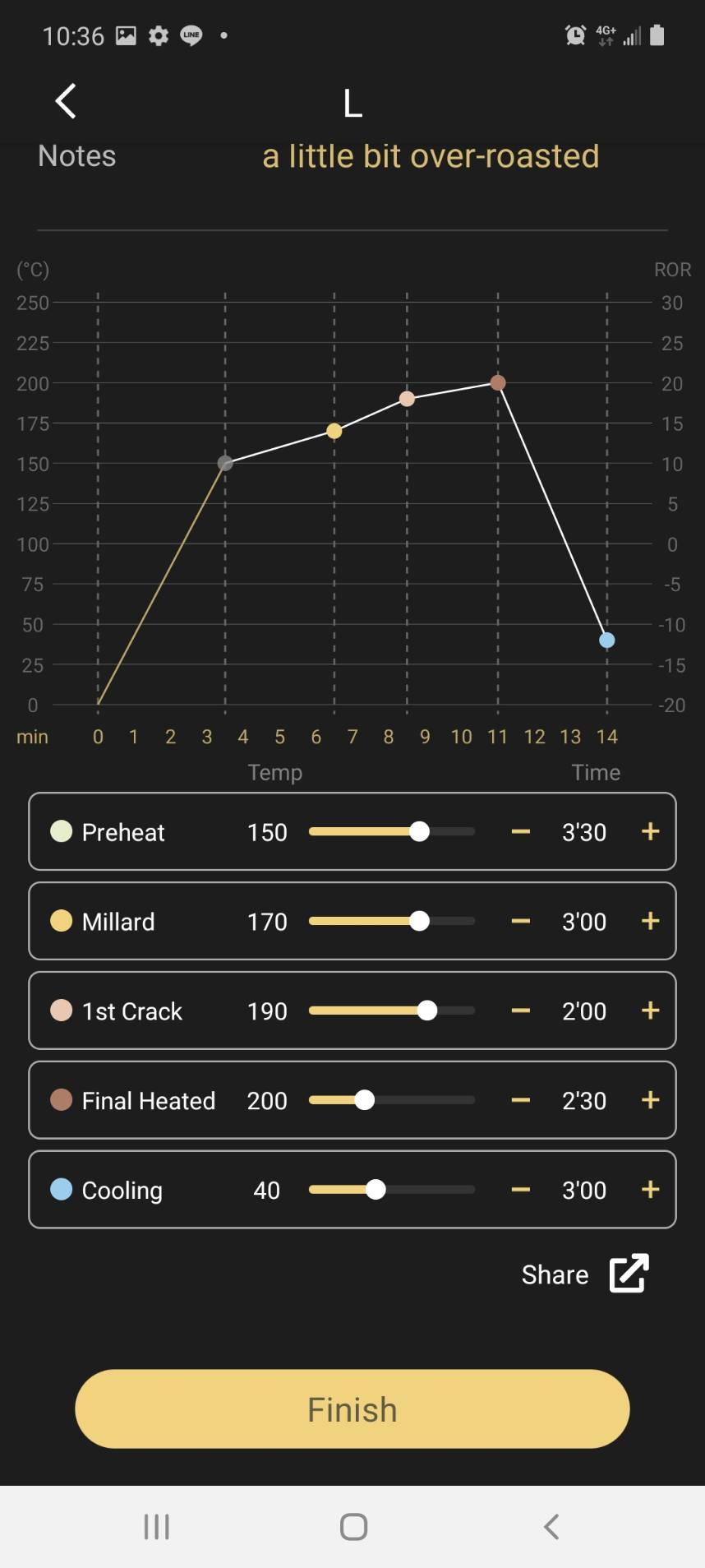
Task: Tap the Millard temperature slider
Action: [x=392, y=921]
